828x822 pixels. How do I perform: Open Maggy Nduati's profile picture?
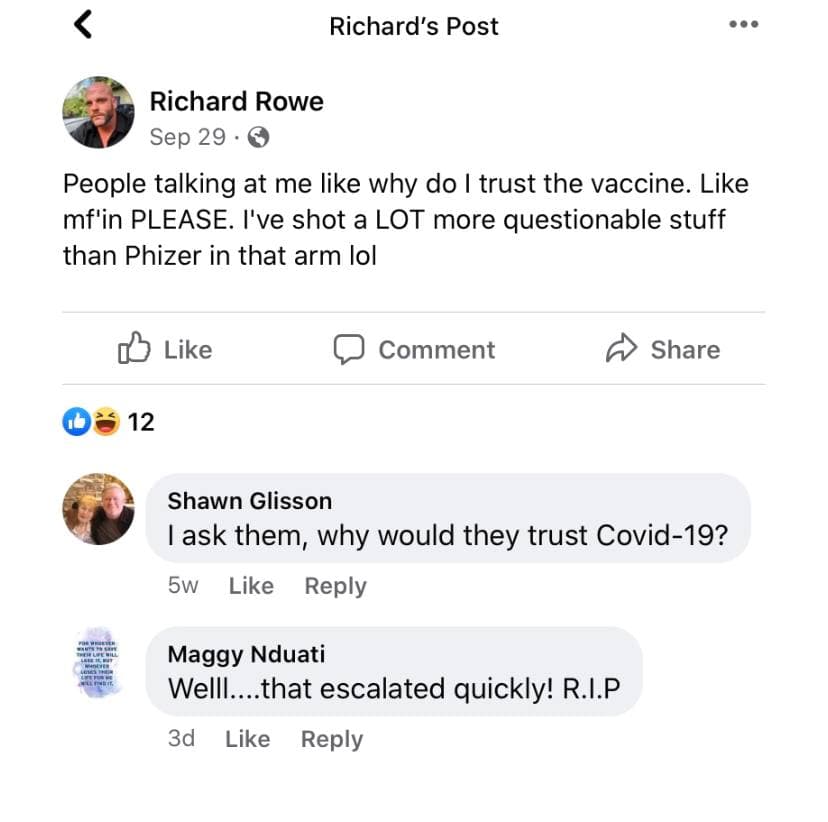click(x=98, y=662)
